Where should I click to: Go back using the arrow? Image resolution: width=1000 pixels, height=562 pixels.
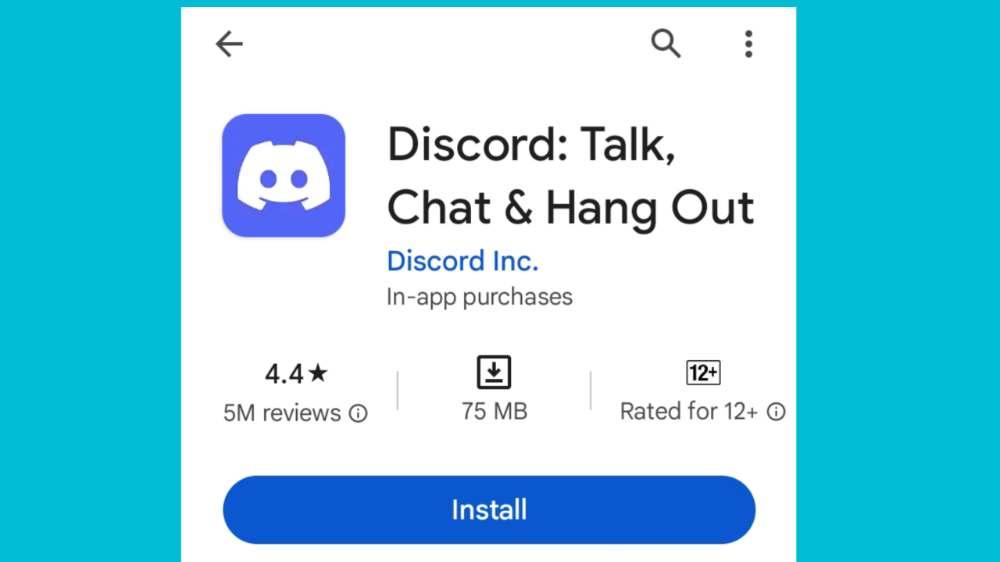(229, 44)
